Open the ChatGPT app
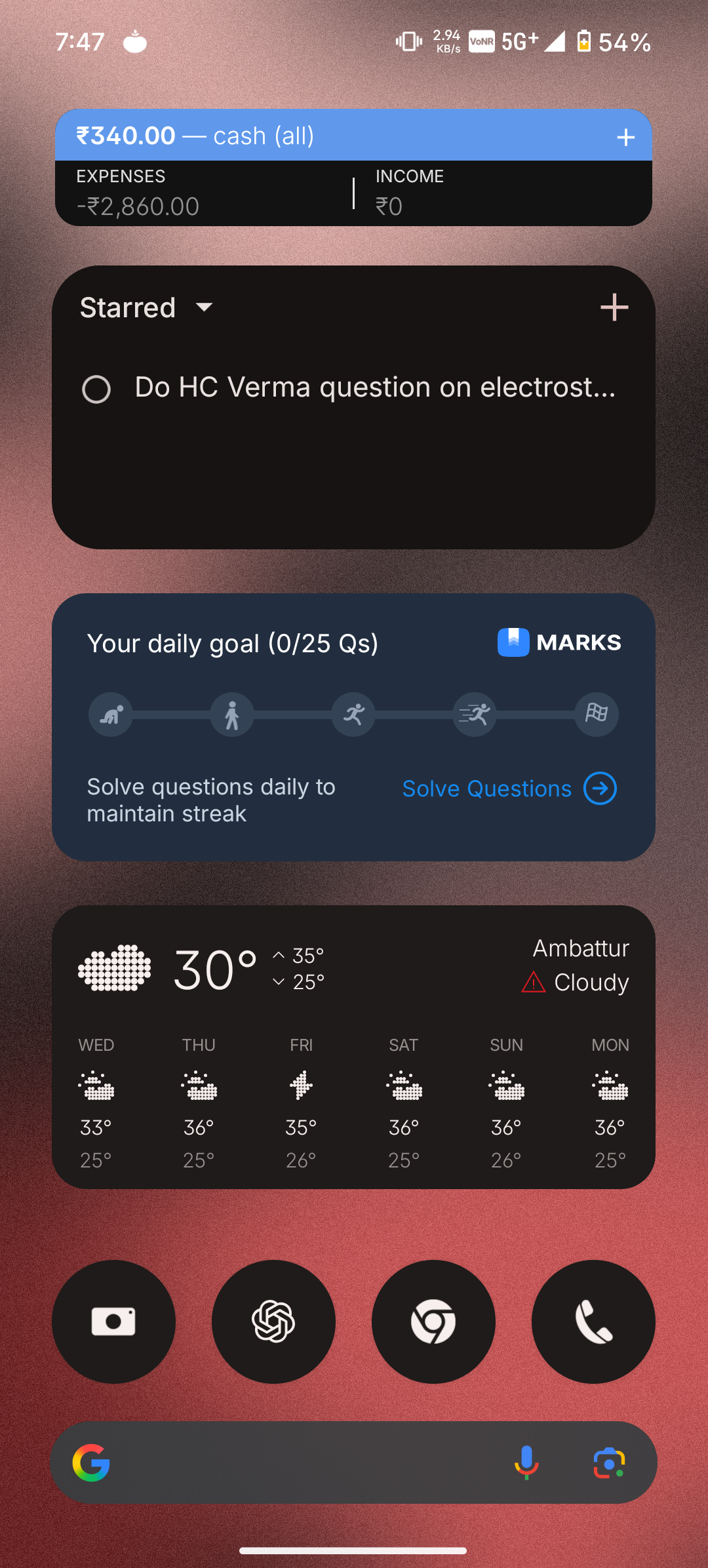This screenshot has height=1568, width=708. (273, 1322)
